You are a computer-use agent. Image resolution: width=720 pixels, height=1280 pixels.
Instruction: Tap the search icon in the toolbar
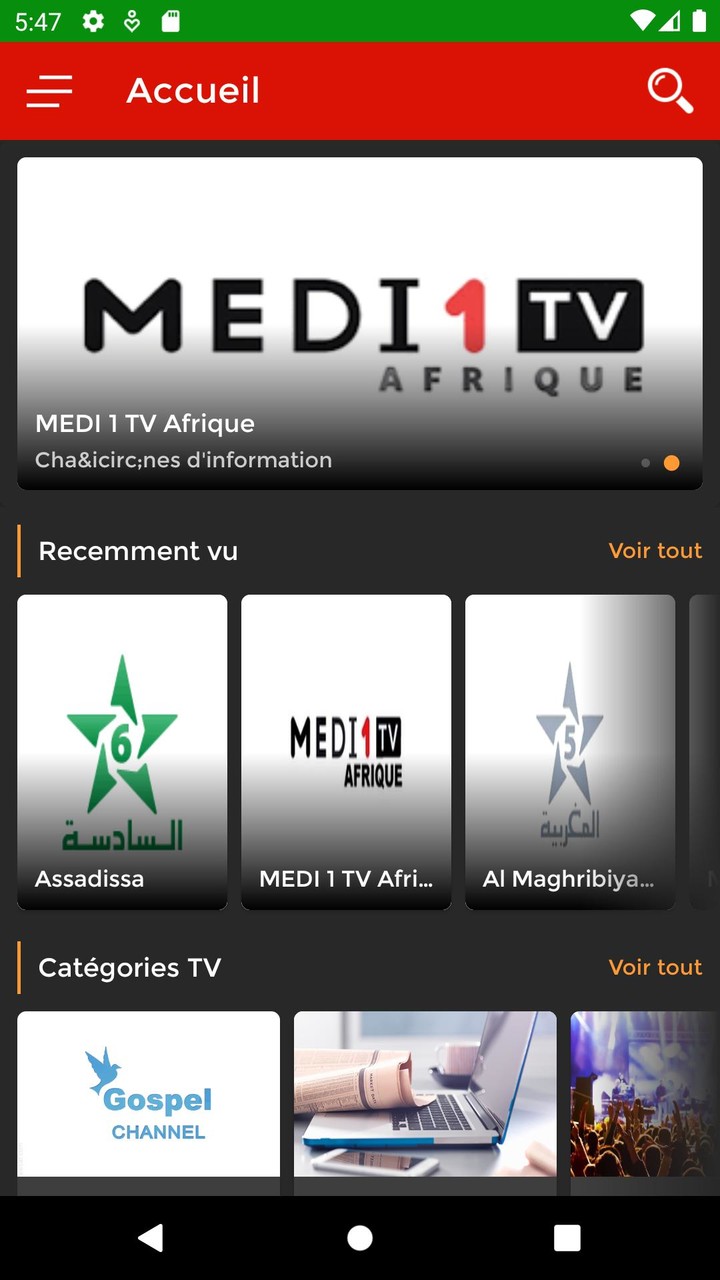[x=670, y=91]
